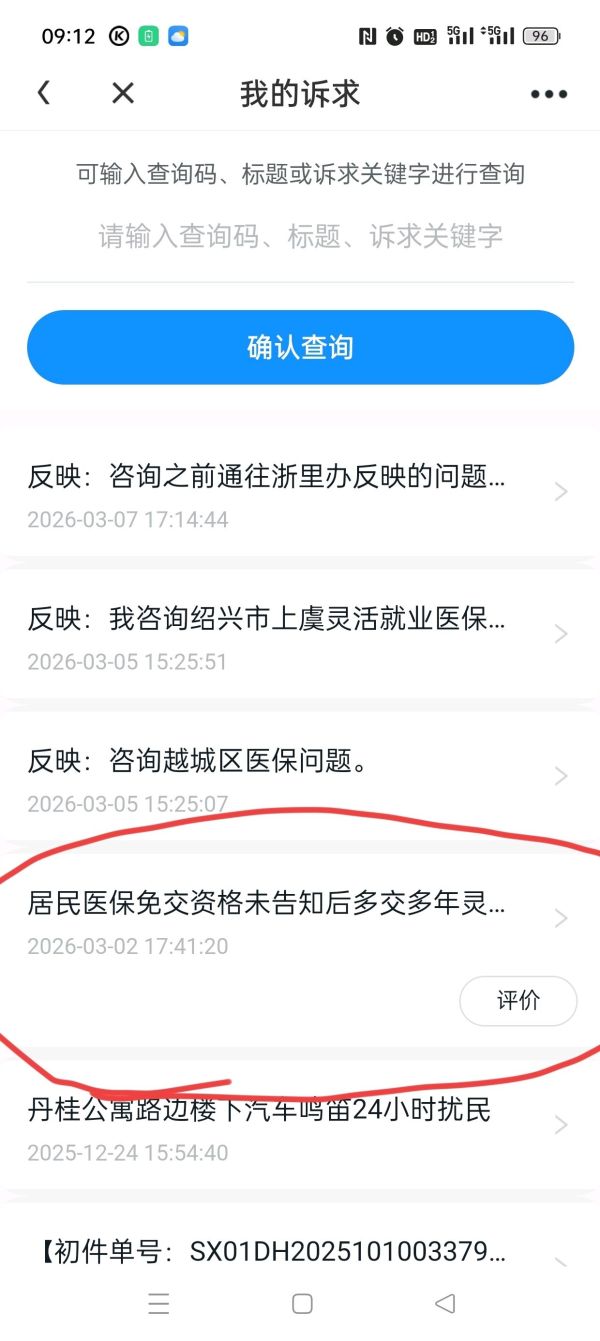Open the system recent apps view
Viewport: 600px width, 1341px height.
click(158, 1303)
